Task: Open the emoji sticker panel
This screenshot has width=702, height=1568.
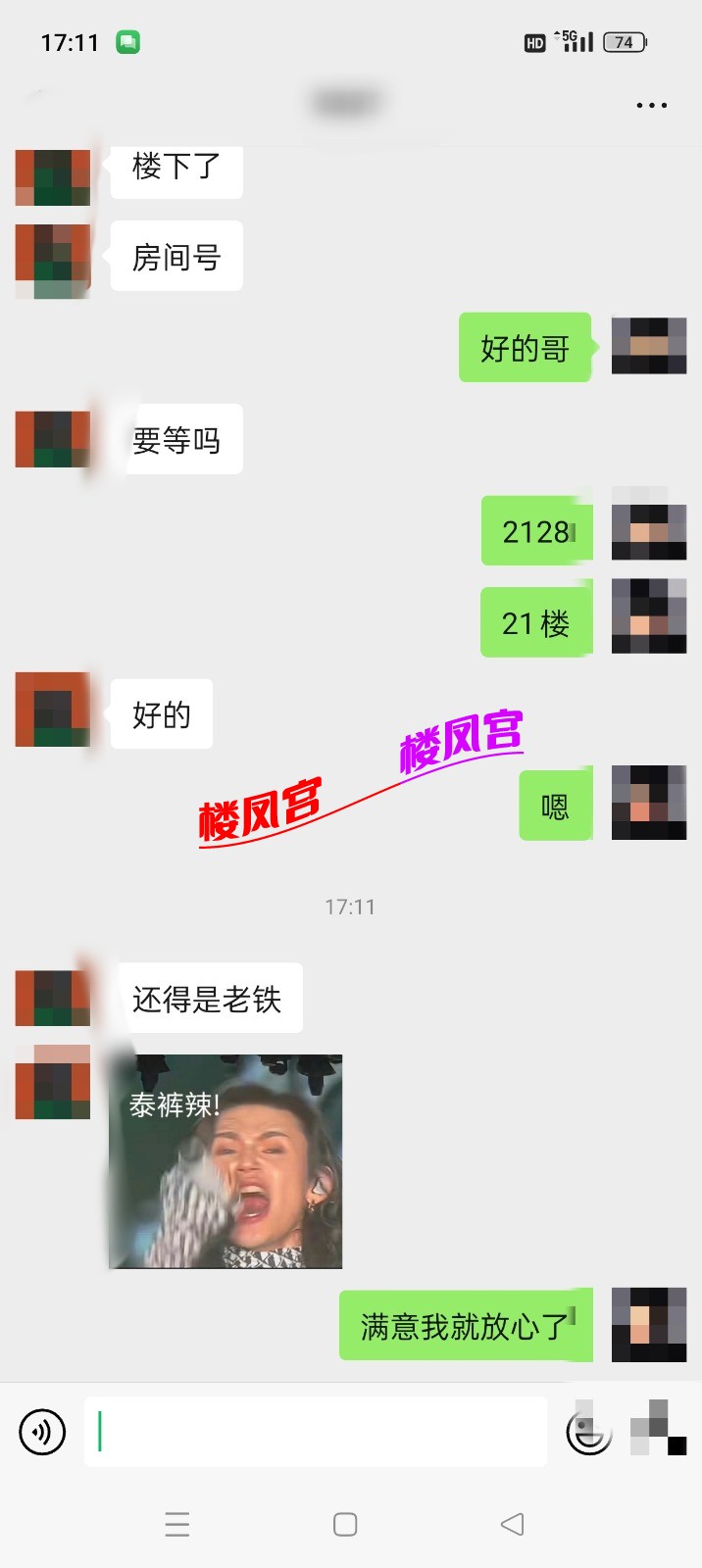Action: pyautogui.click(x=588, y=1432)
